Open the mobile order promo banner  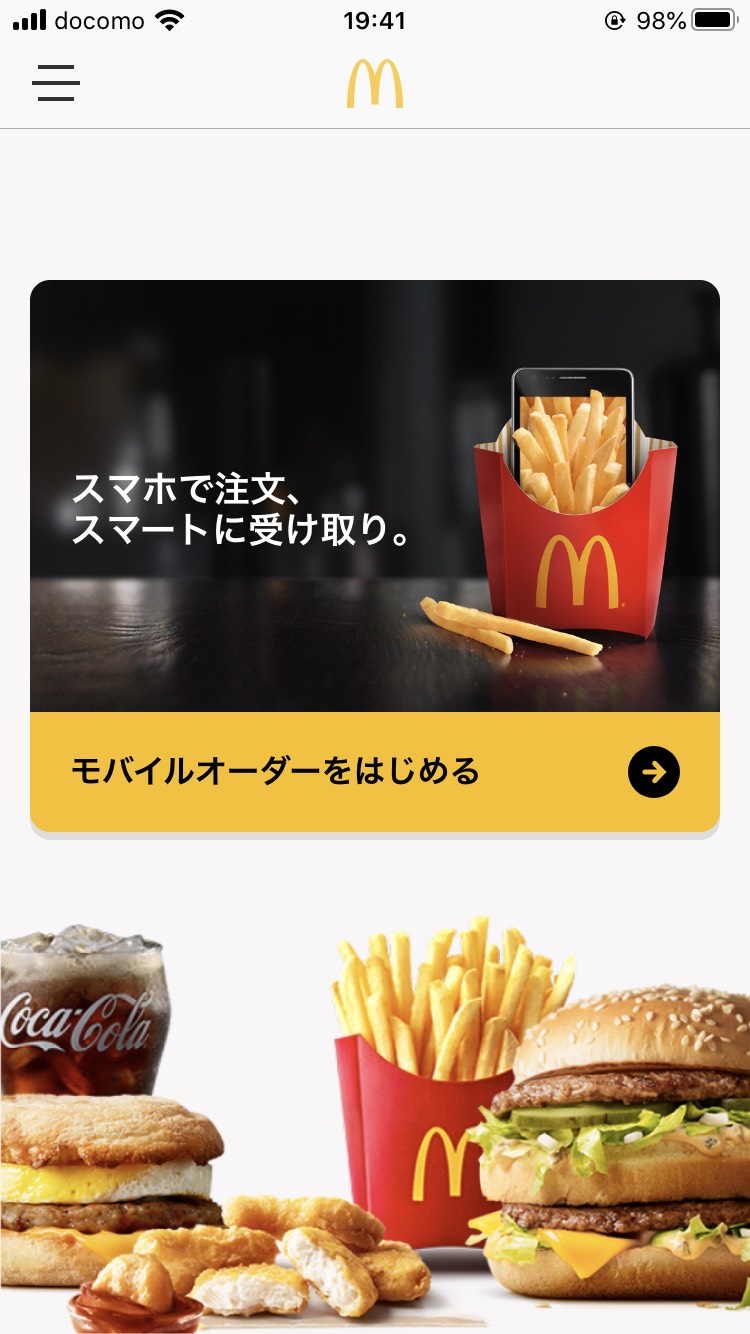374,496
